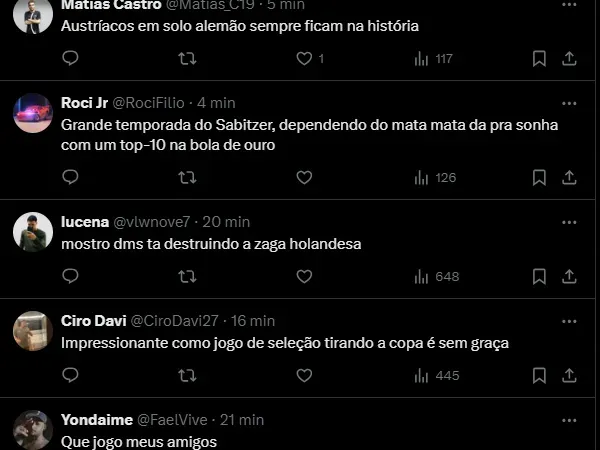Open overflow menu on Roci Jr's tweet
This screenshot has height=450, width=600.
point(569,103)
